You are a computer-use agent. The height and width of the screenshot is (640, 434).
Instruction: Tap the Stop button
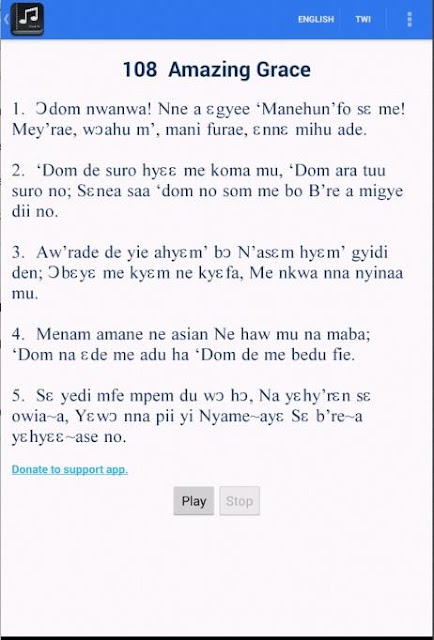pos(239,501)
